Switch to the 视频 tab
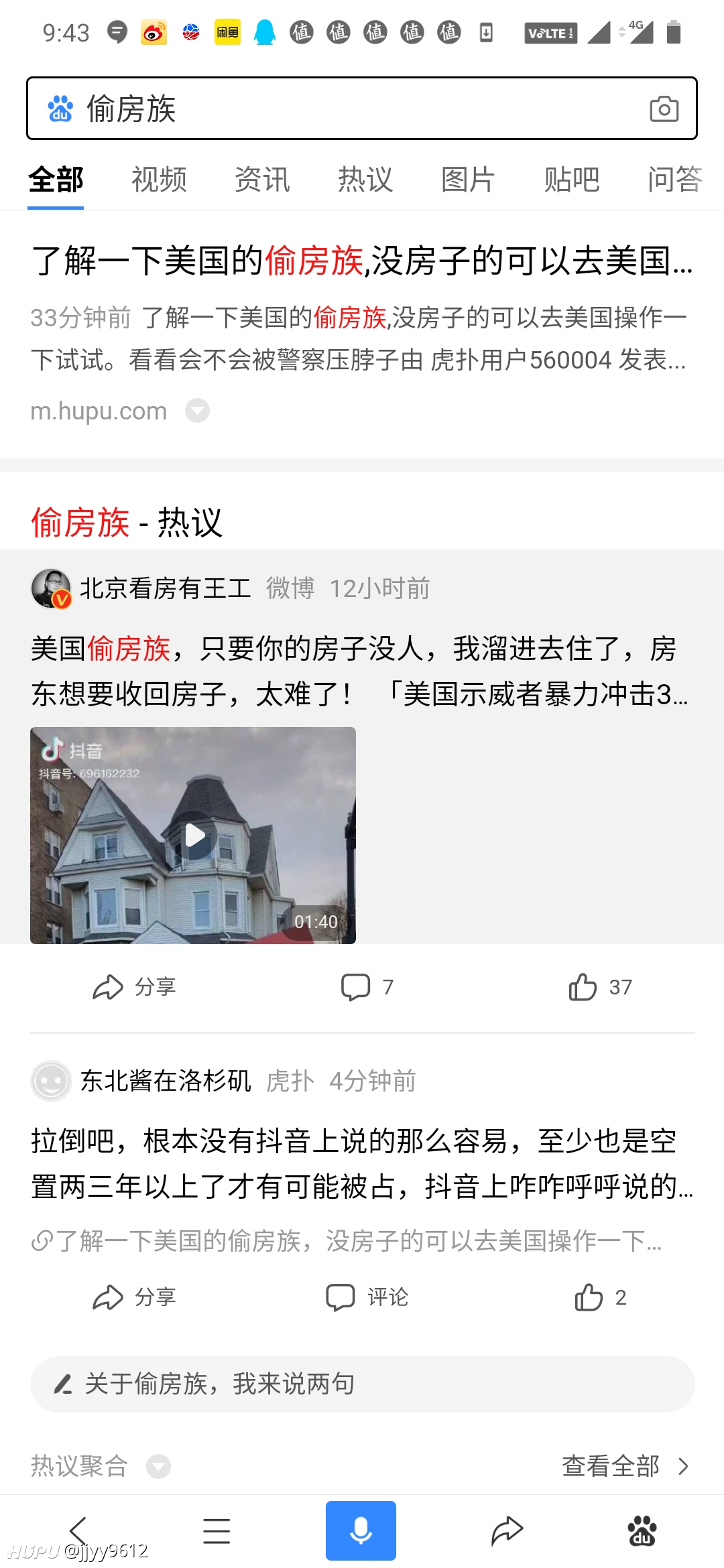This screenshot has height=1568, width=724. click(158, 179)
